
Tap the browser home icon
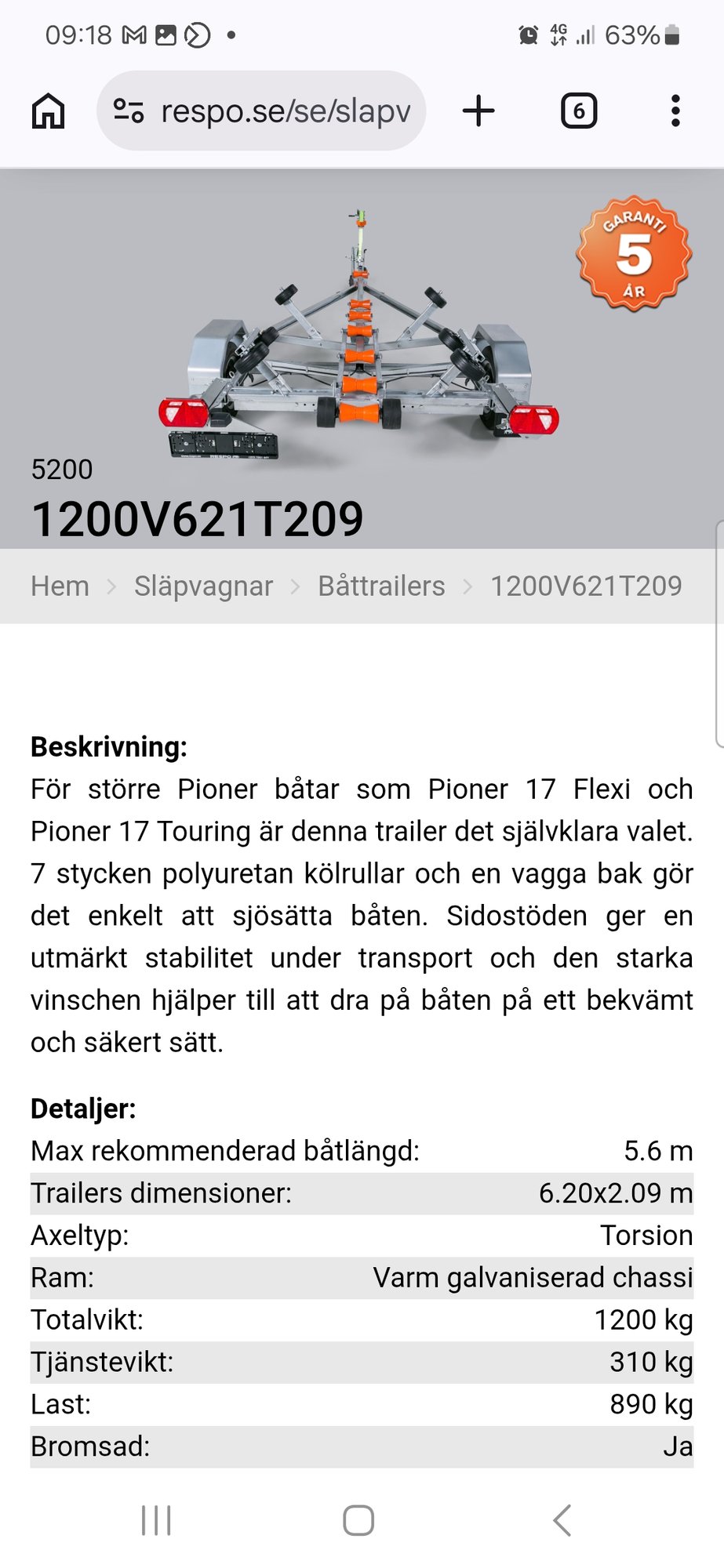tap(48, 111)
